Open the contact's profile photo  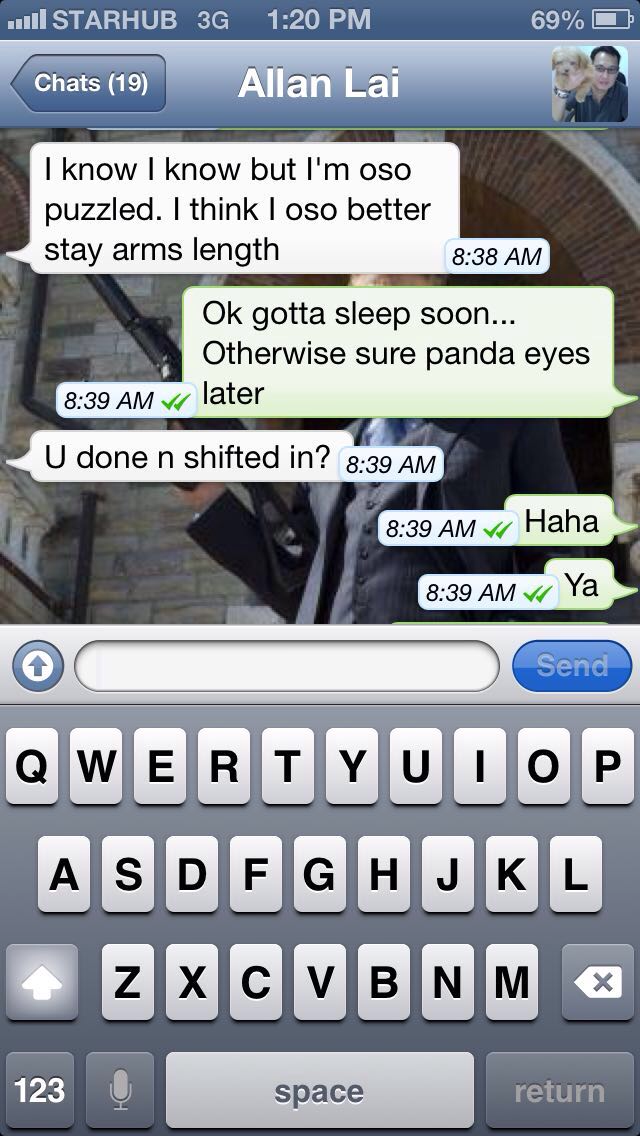click(x=589, y=83)
